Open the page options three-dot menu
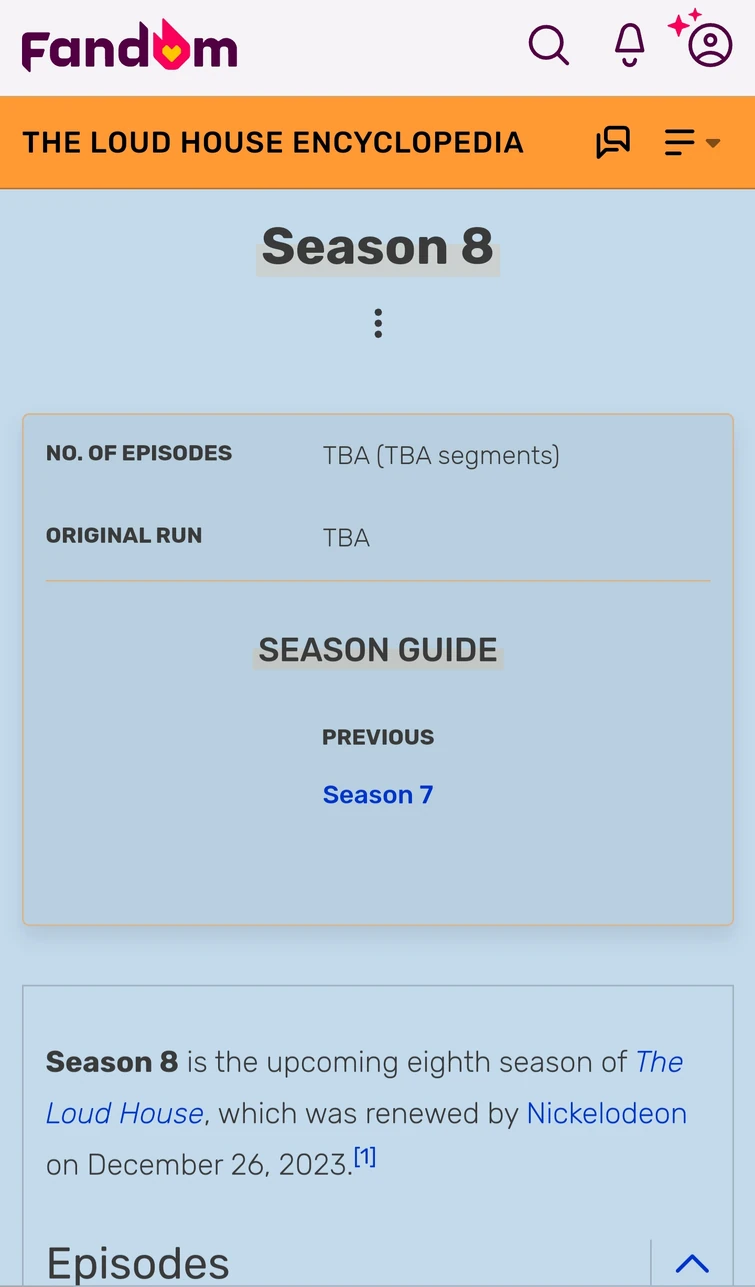Viewport: 755px width, 1287px height. tap(378, 323)
